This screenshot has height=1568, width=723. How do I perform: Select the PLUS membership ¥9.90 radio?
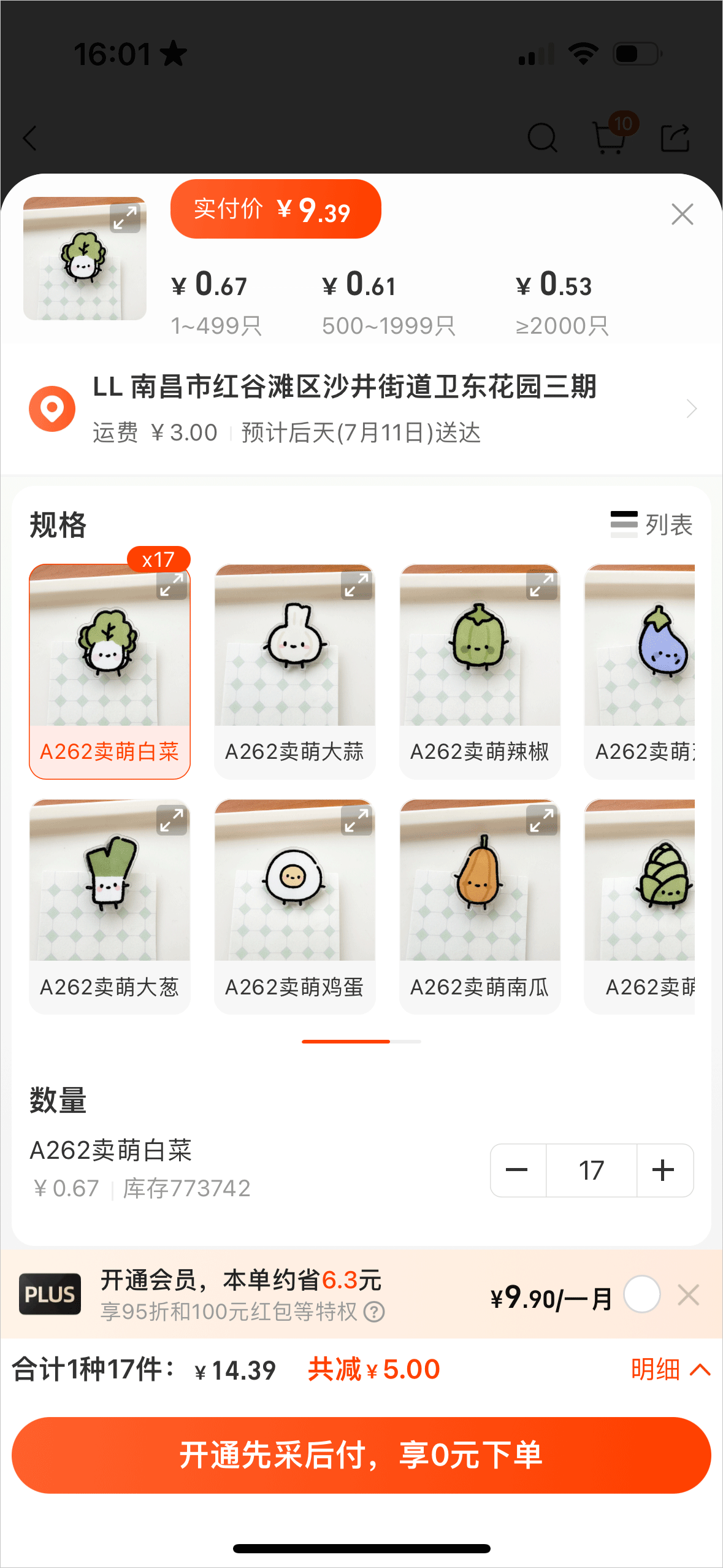(642, 1294)
